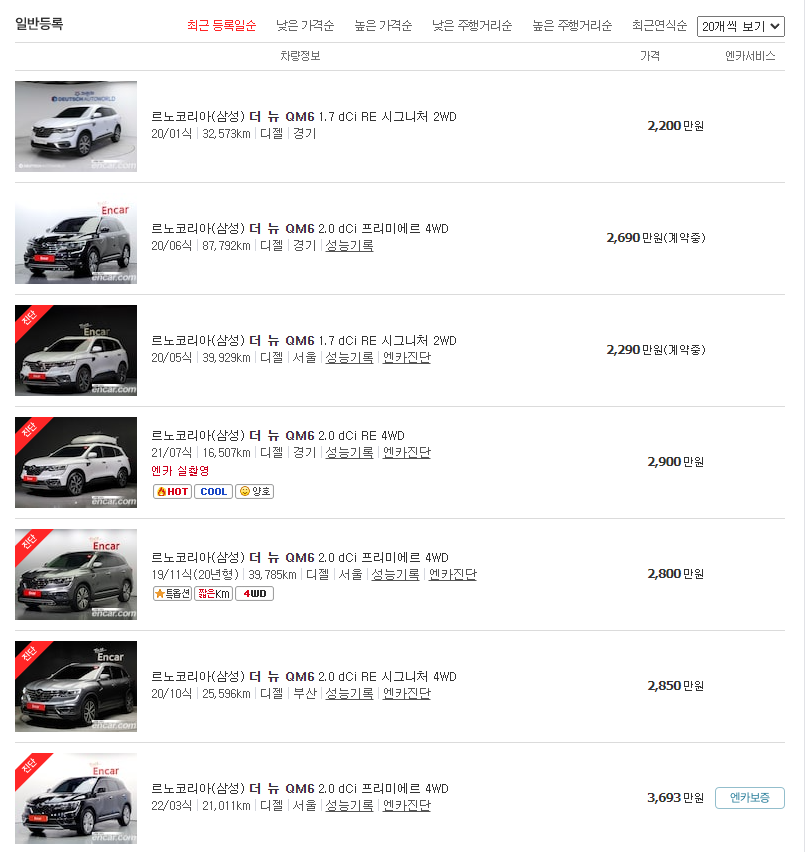Click the 짧은Km badge on the 2,800만원 listing
The width and height of the screenshot is (805, 852).
click(213, 594)
